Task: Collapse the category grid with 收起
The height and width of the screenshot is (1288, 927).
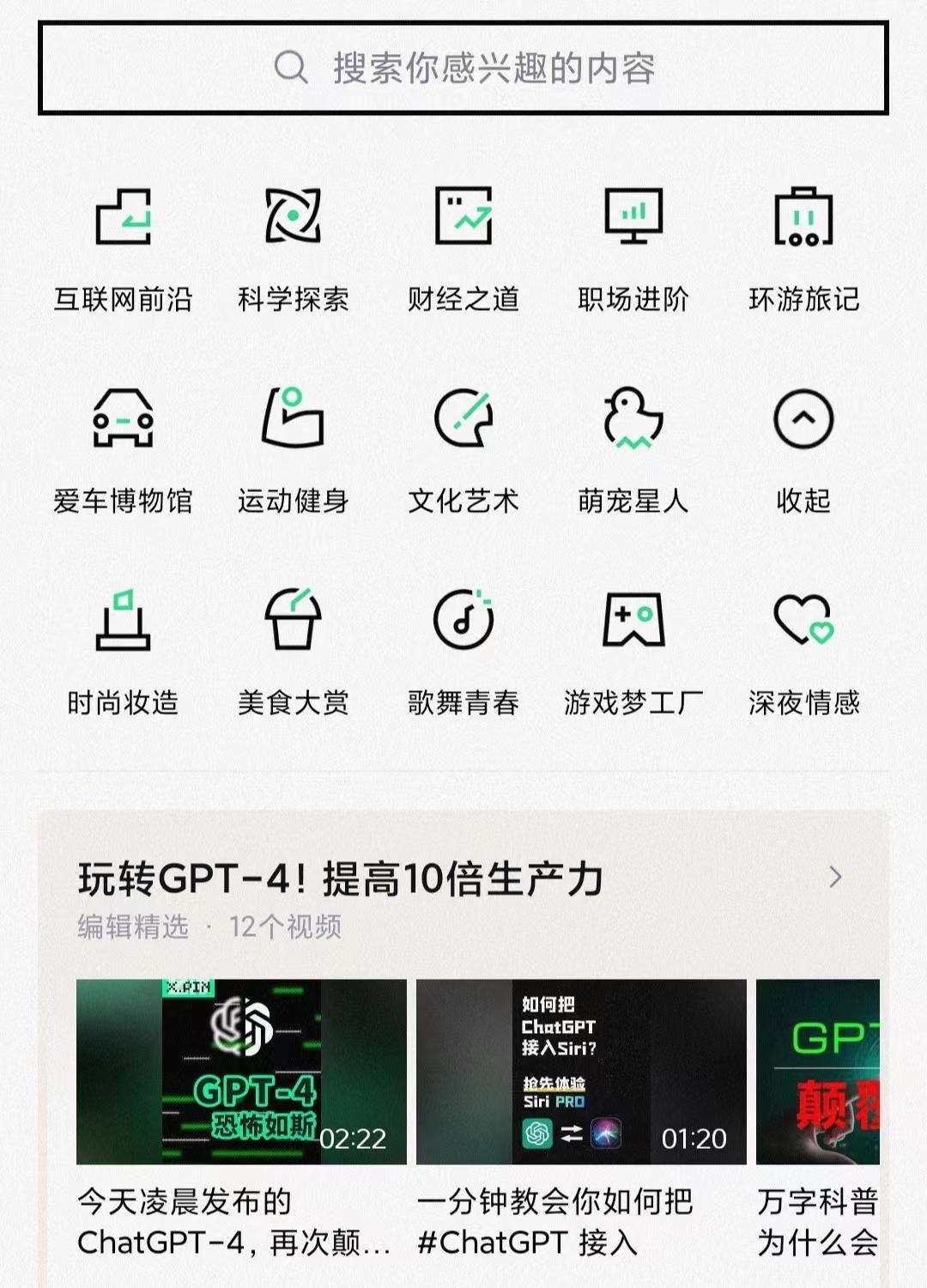Action: point(803,451)
